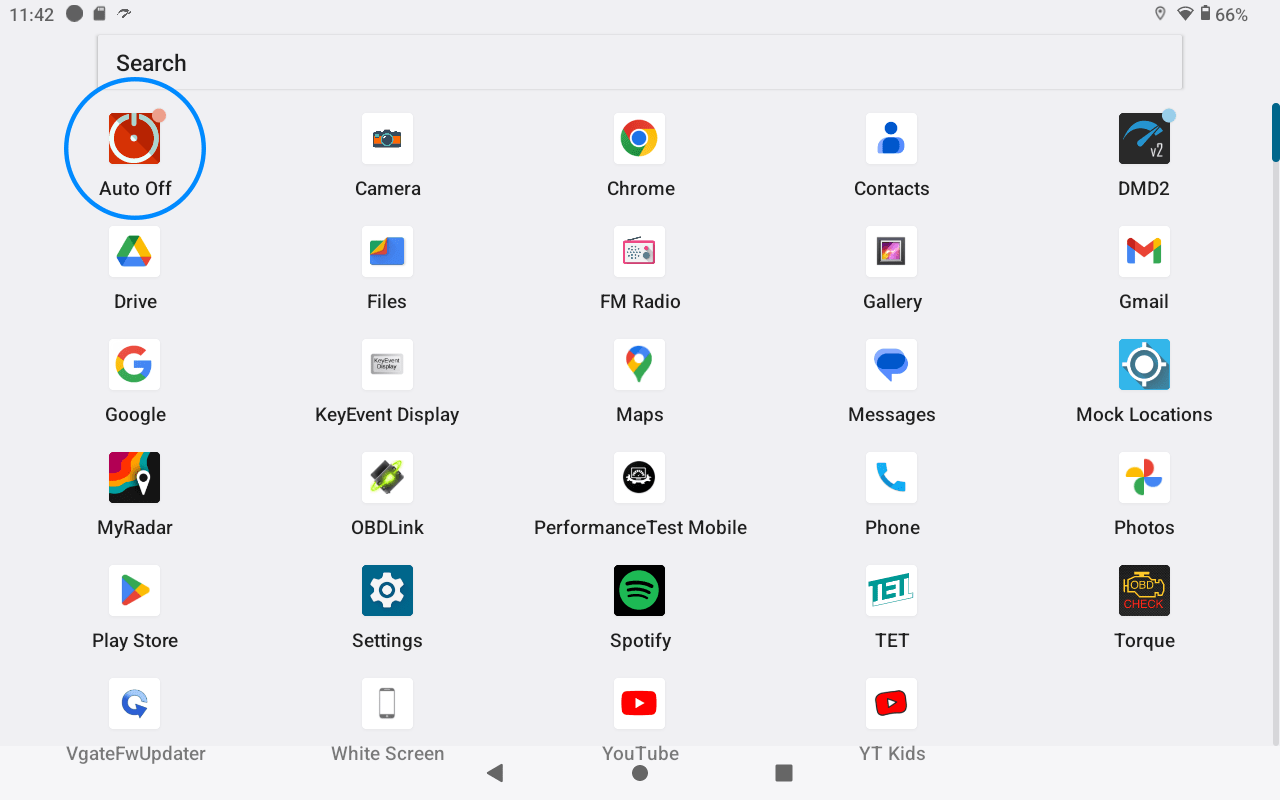
Task: Launch the Camera app
Action: 387,139
